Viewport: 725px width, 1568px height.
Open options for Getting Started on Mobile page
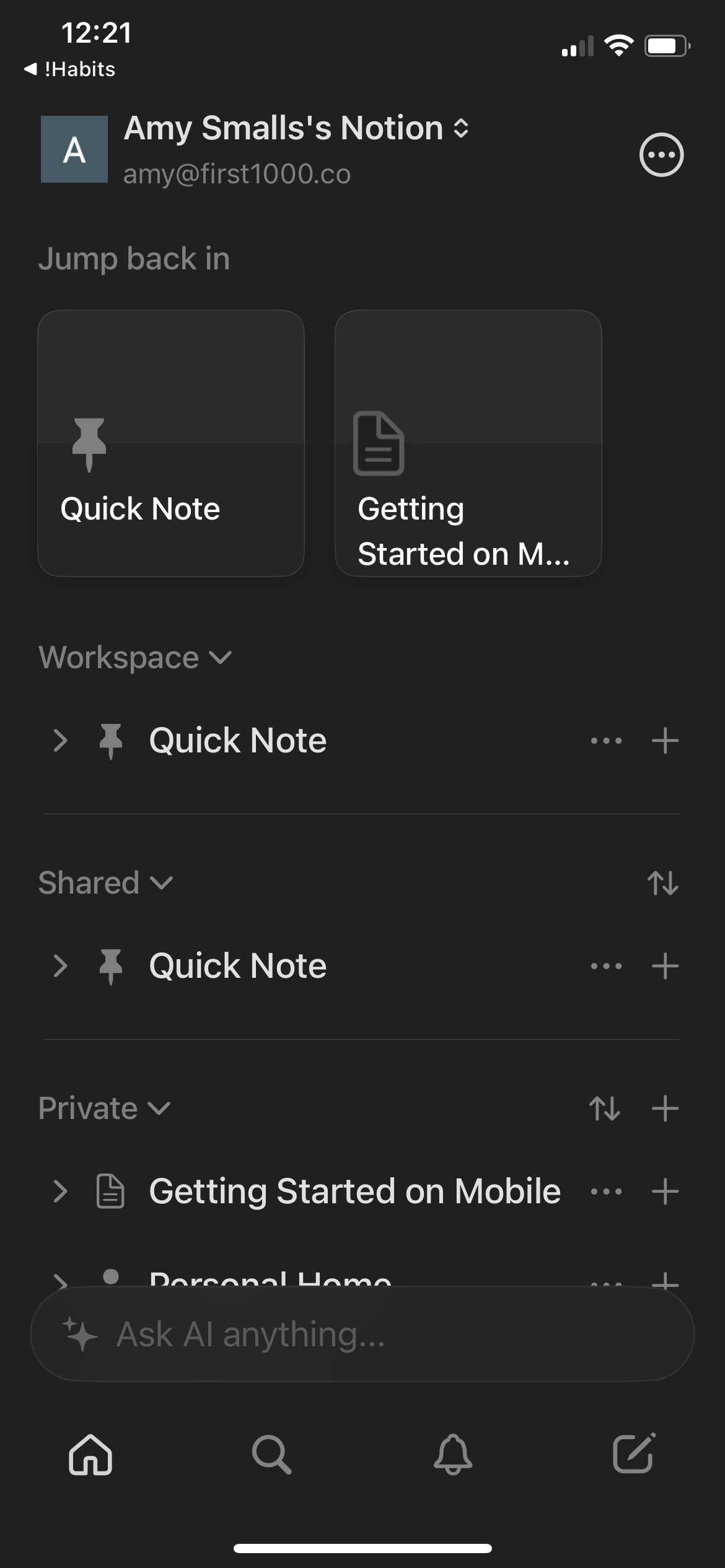tap(606, 1190)
